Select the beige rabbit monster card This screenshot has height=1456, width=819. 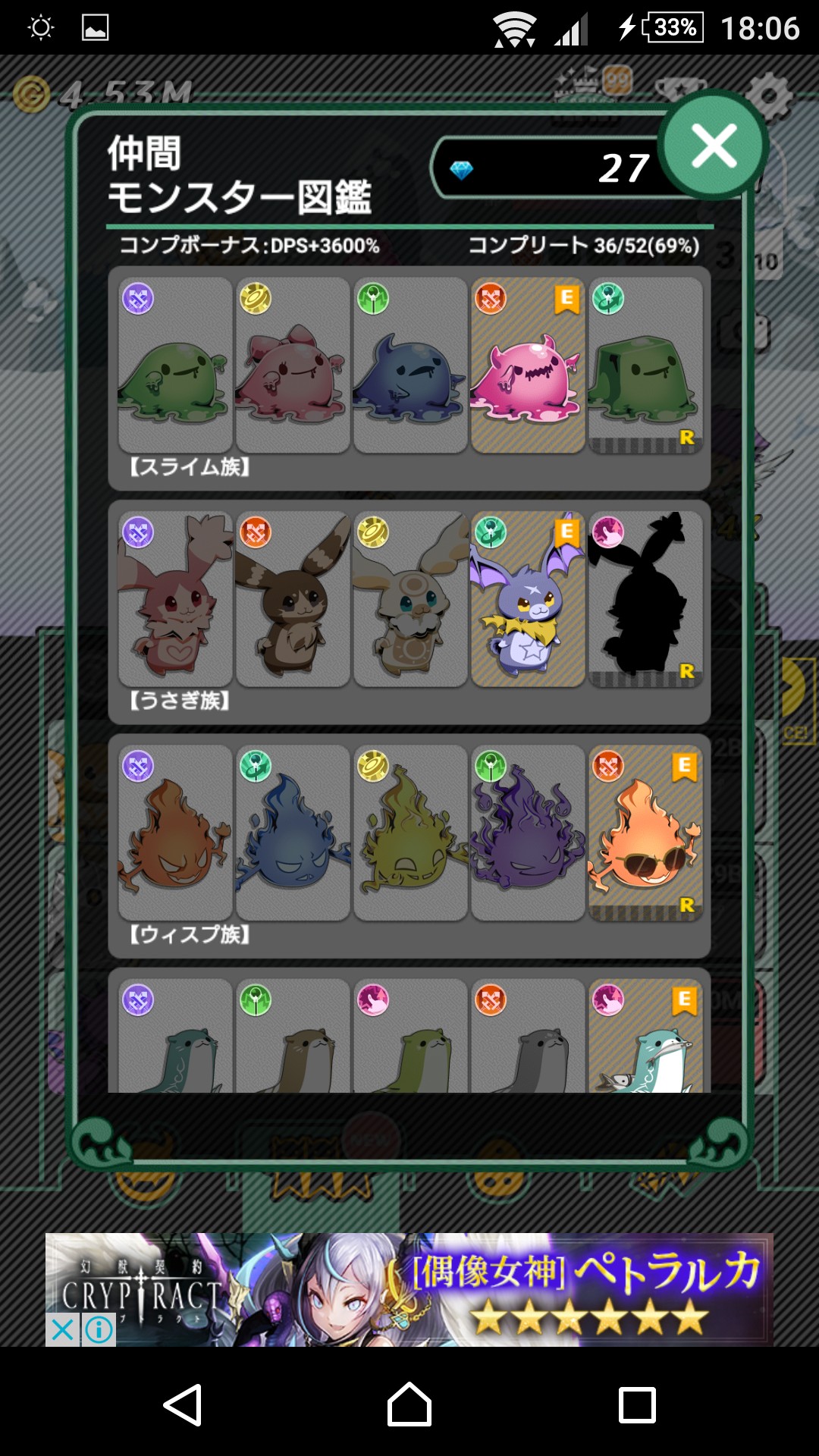410,599
